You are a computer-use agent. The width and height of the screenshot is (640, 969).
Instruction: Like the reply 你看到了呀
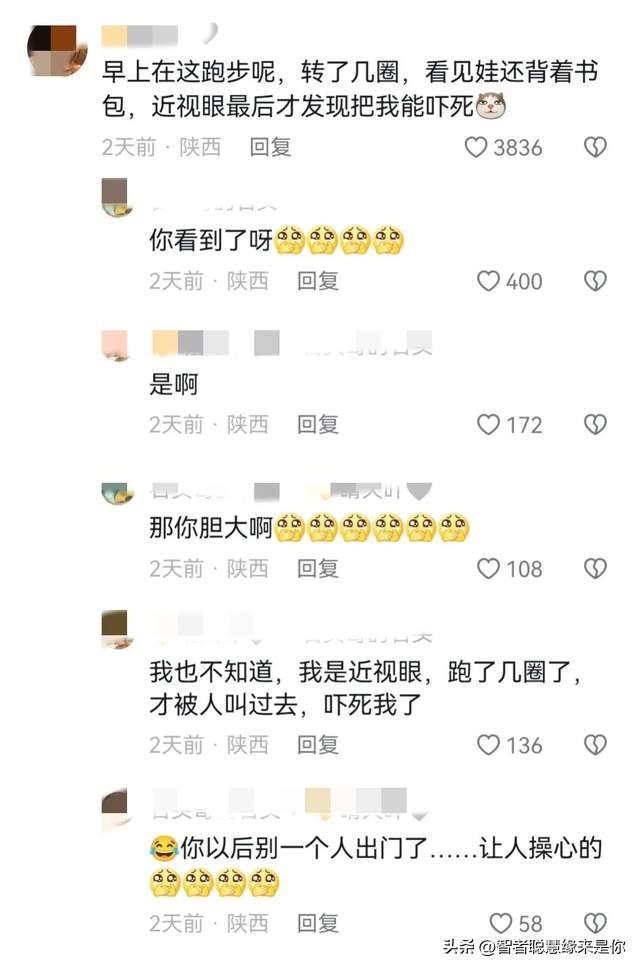(x=488, y=281)
